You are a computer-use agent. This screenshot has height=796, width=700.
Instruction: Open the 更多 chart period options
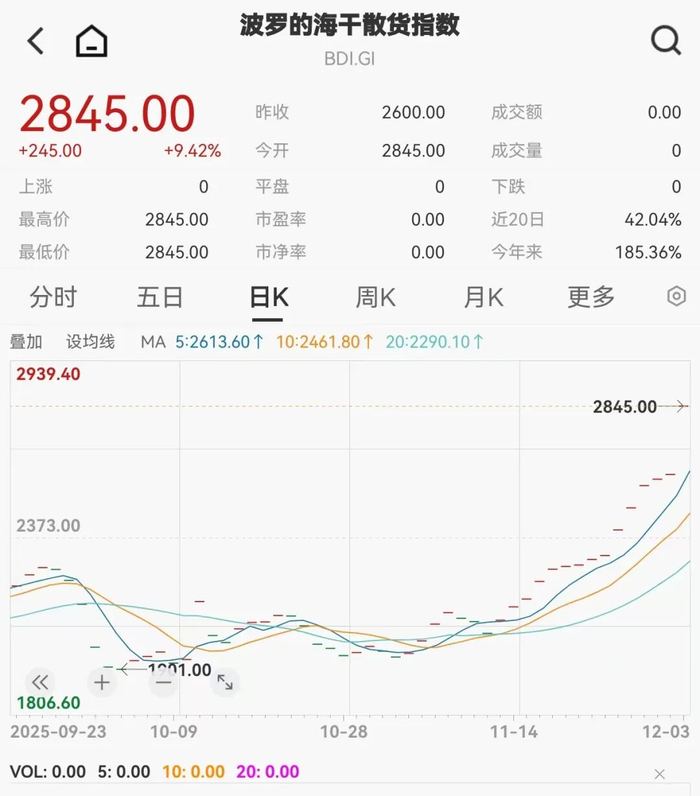[591, 297]
